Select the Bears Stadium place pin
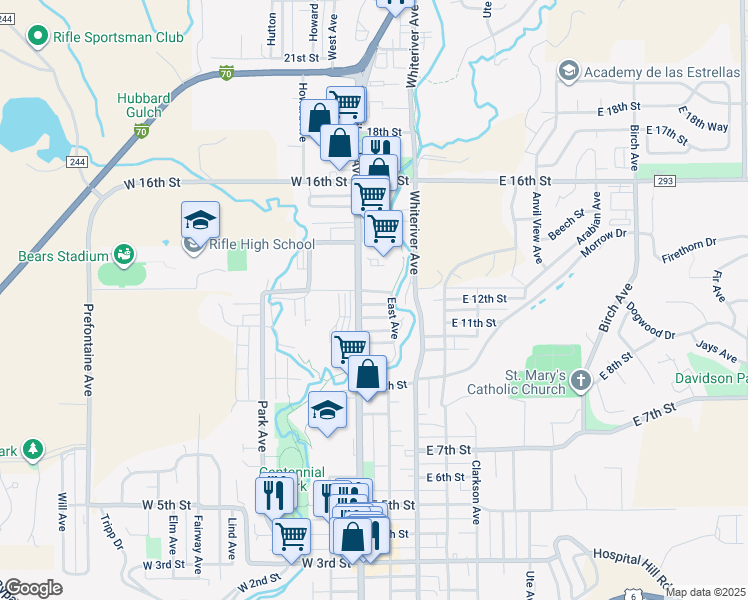748x600 pixels. point(124,255)
